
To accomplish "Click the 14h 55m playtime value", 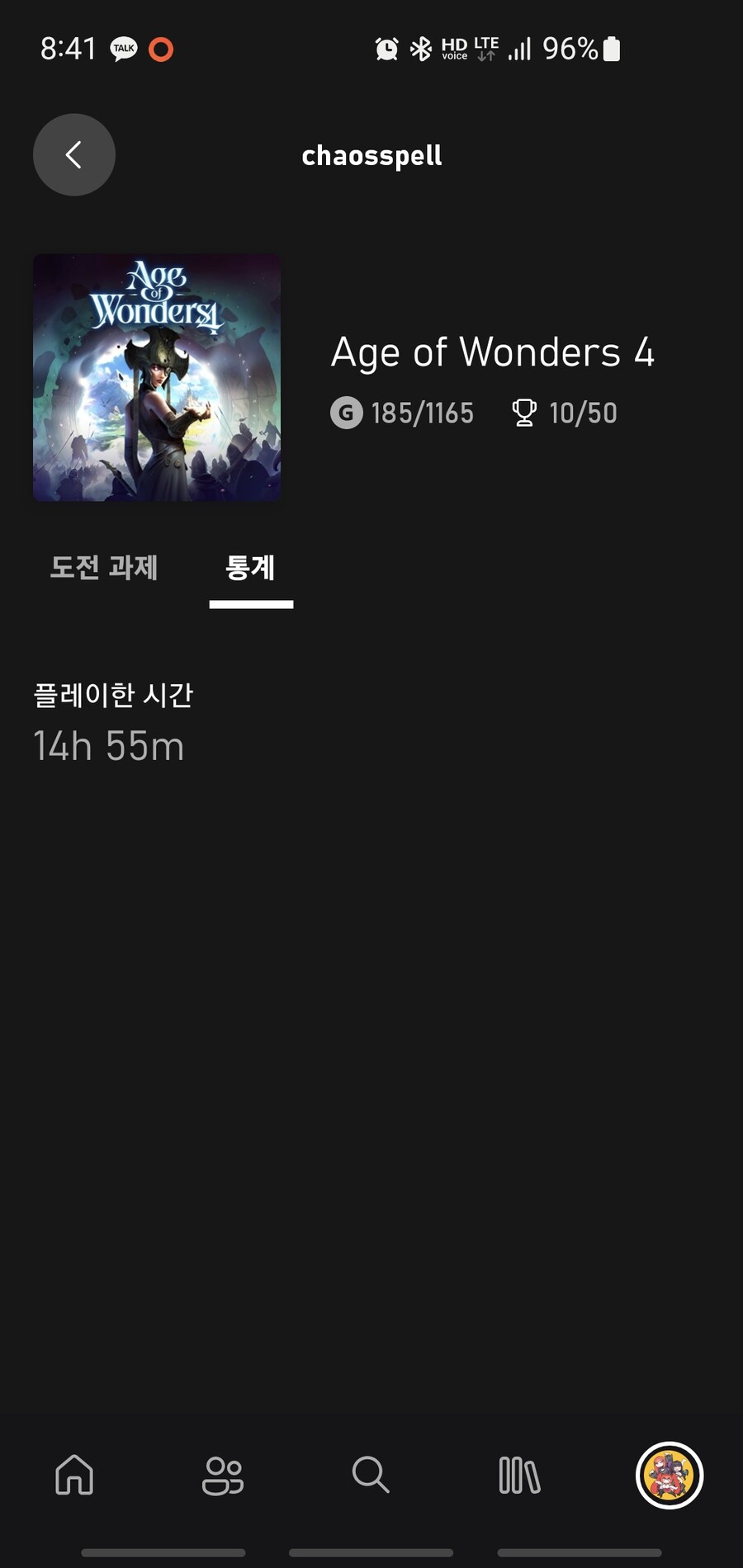I will [x=108, y=745].
